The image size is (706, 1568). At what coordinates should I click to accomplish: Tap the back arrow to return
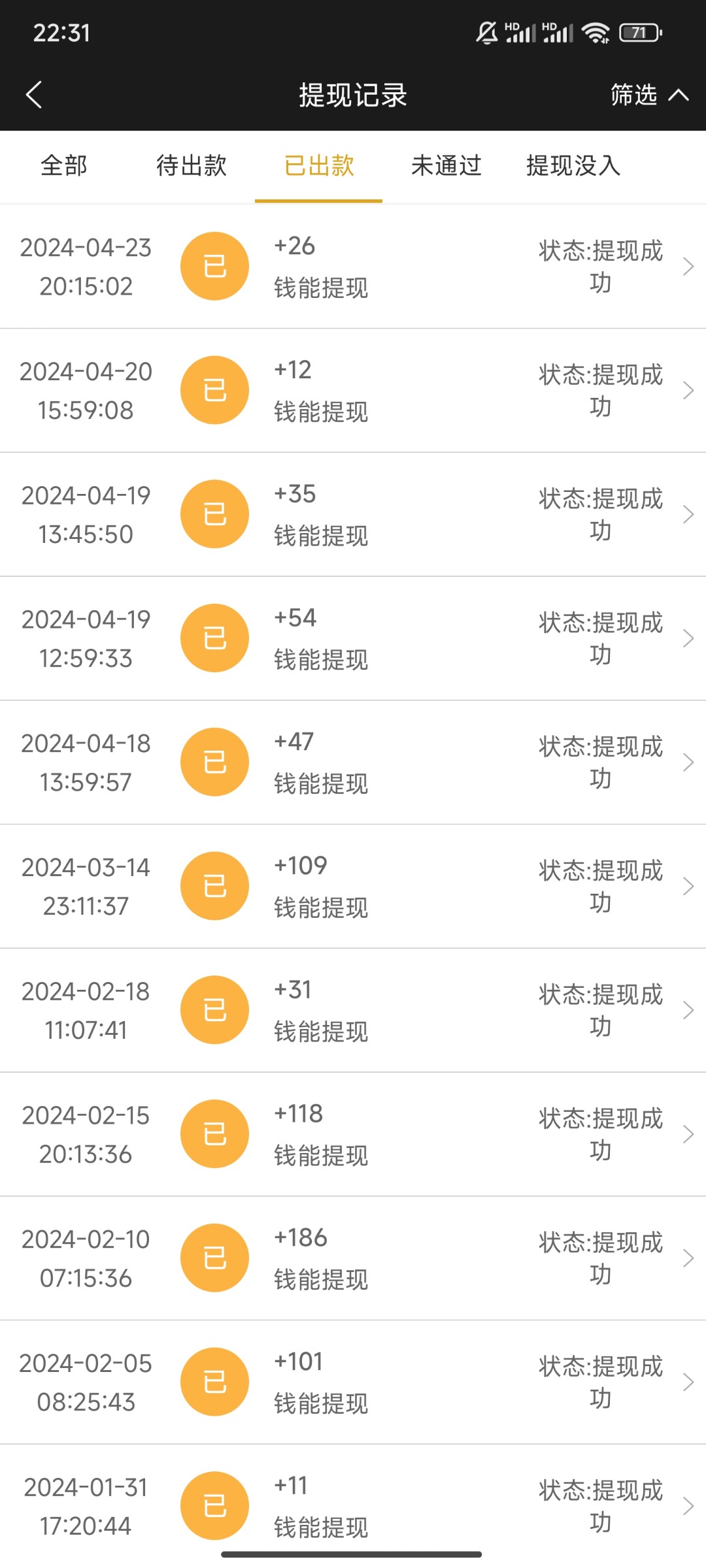[x=34, y=95]
